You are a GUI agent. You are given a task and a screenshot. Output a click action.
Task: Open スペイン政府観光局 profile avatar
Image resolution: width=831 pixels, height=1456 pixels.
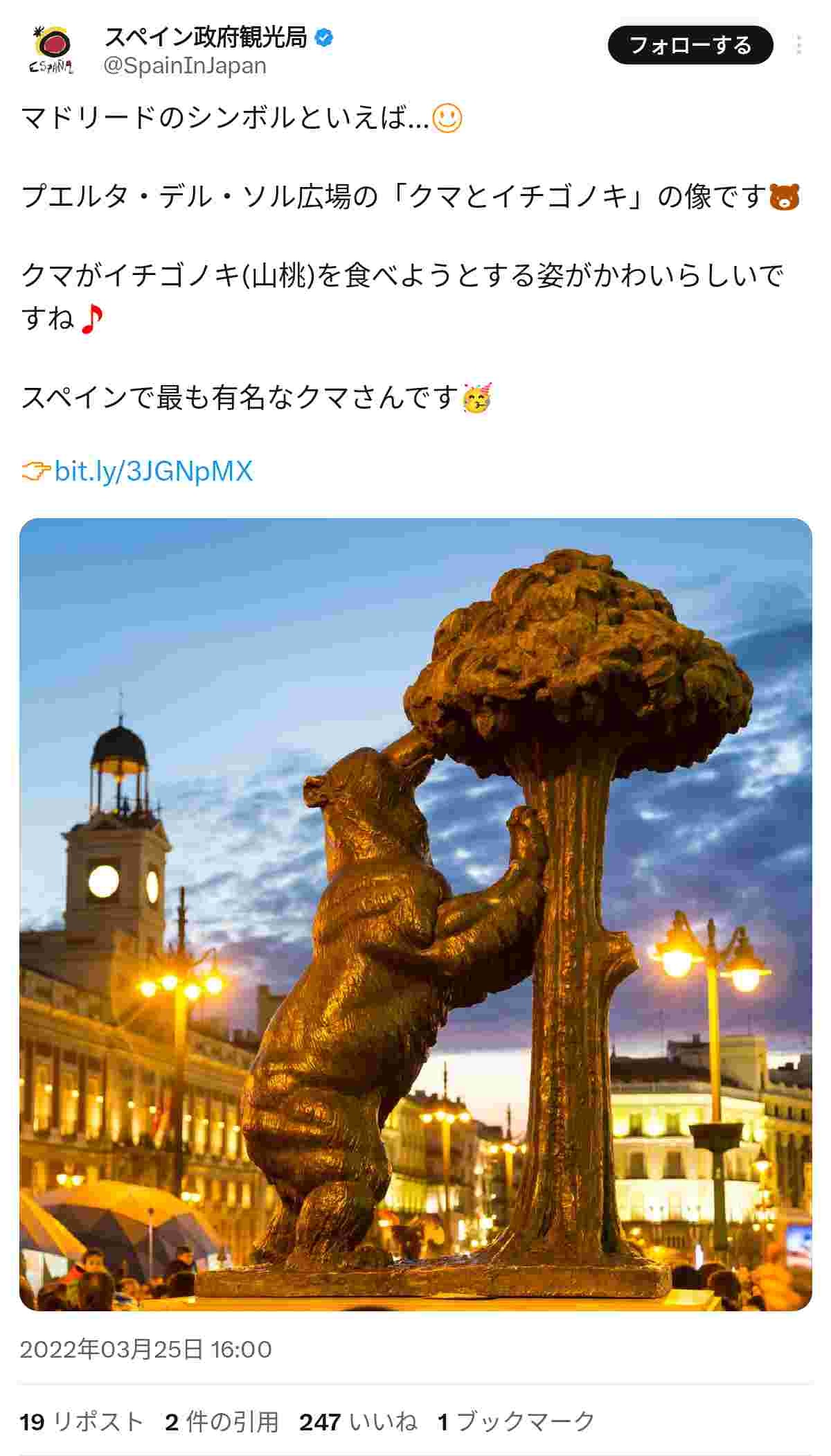[x=51, y=48]
